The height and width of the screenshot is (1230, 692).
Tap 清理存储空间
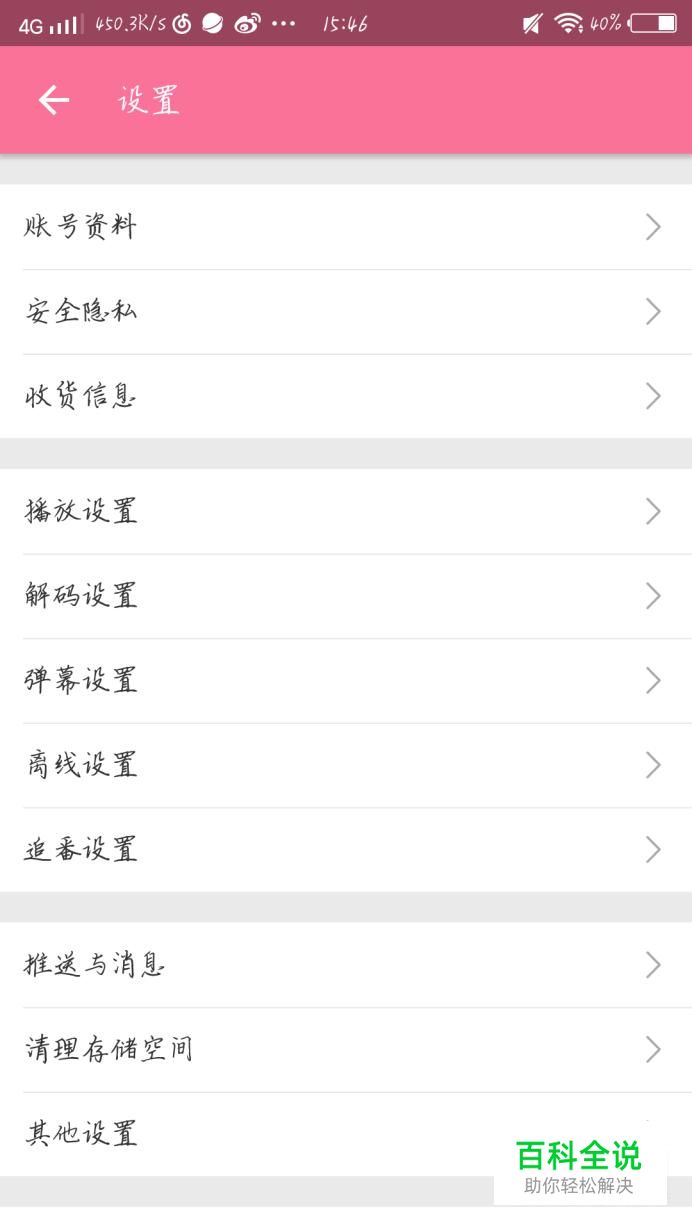[346, 1050]
